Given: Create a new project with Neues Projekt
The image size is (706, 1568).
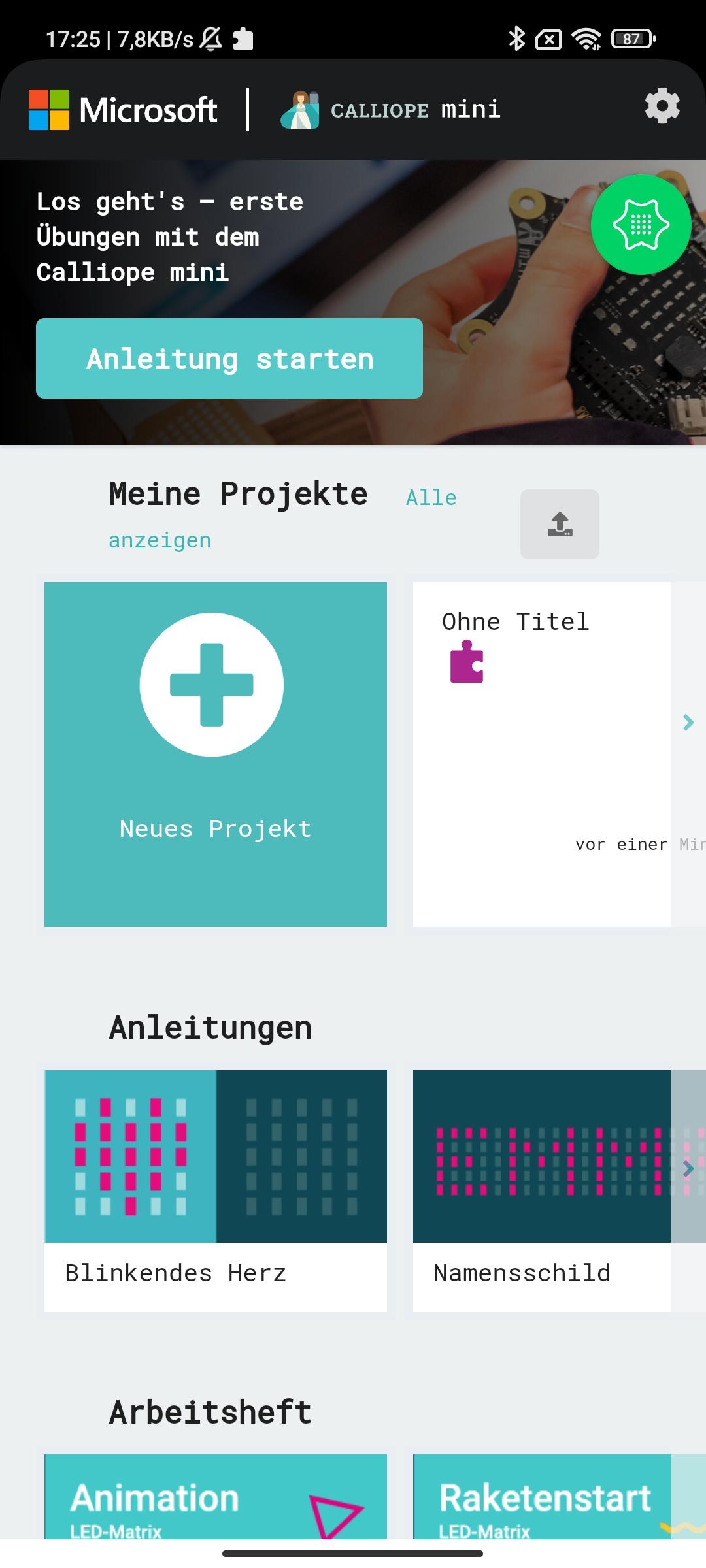Looking at the screenshot, I should (216, 755).
